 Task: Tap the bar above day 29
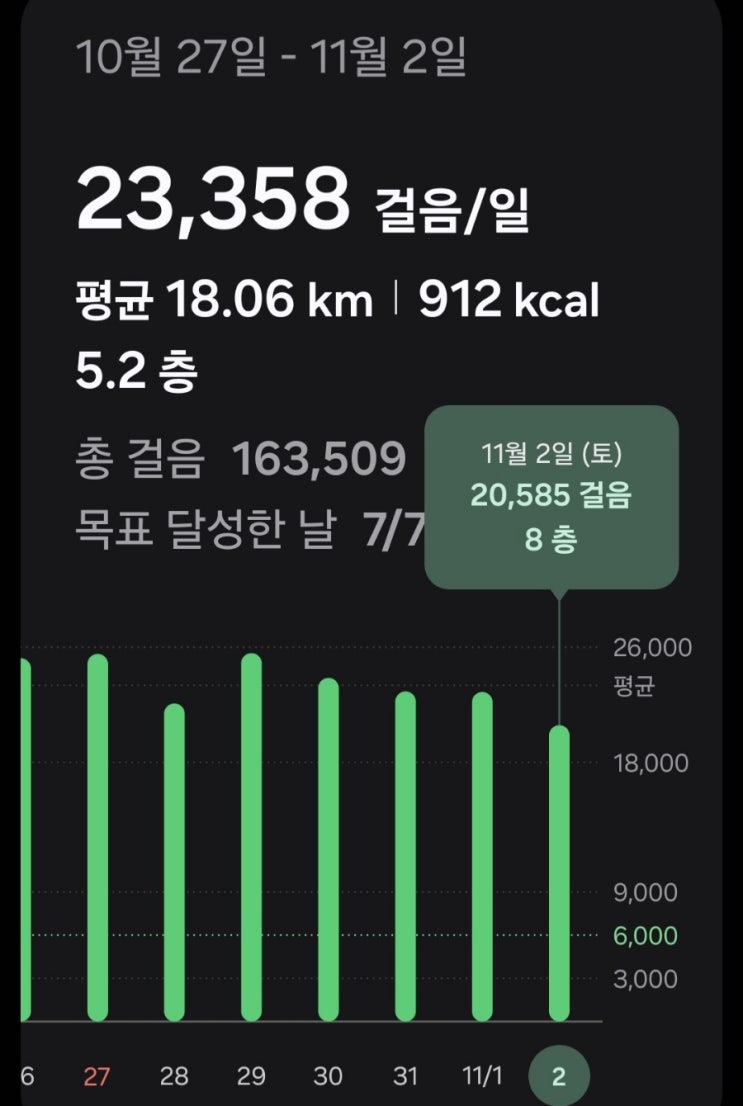tap(251, 838)
